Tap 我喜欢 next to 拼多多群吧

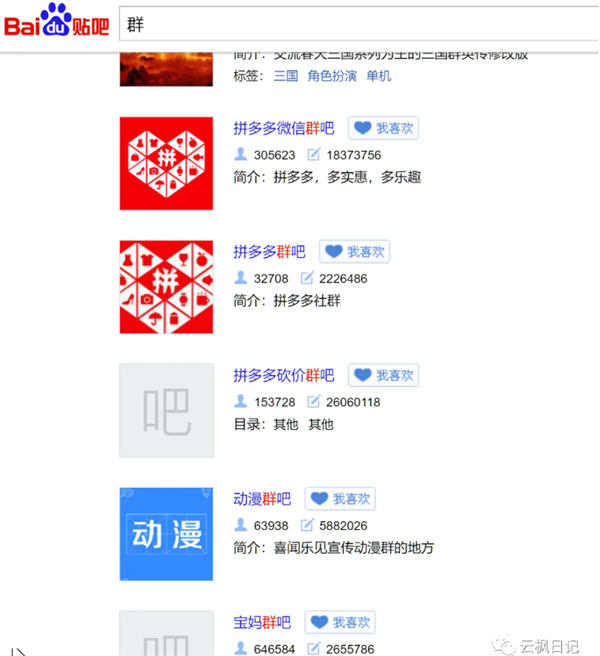click(x=354, y=252)
